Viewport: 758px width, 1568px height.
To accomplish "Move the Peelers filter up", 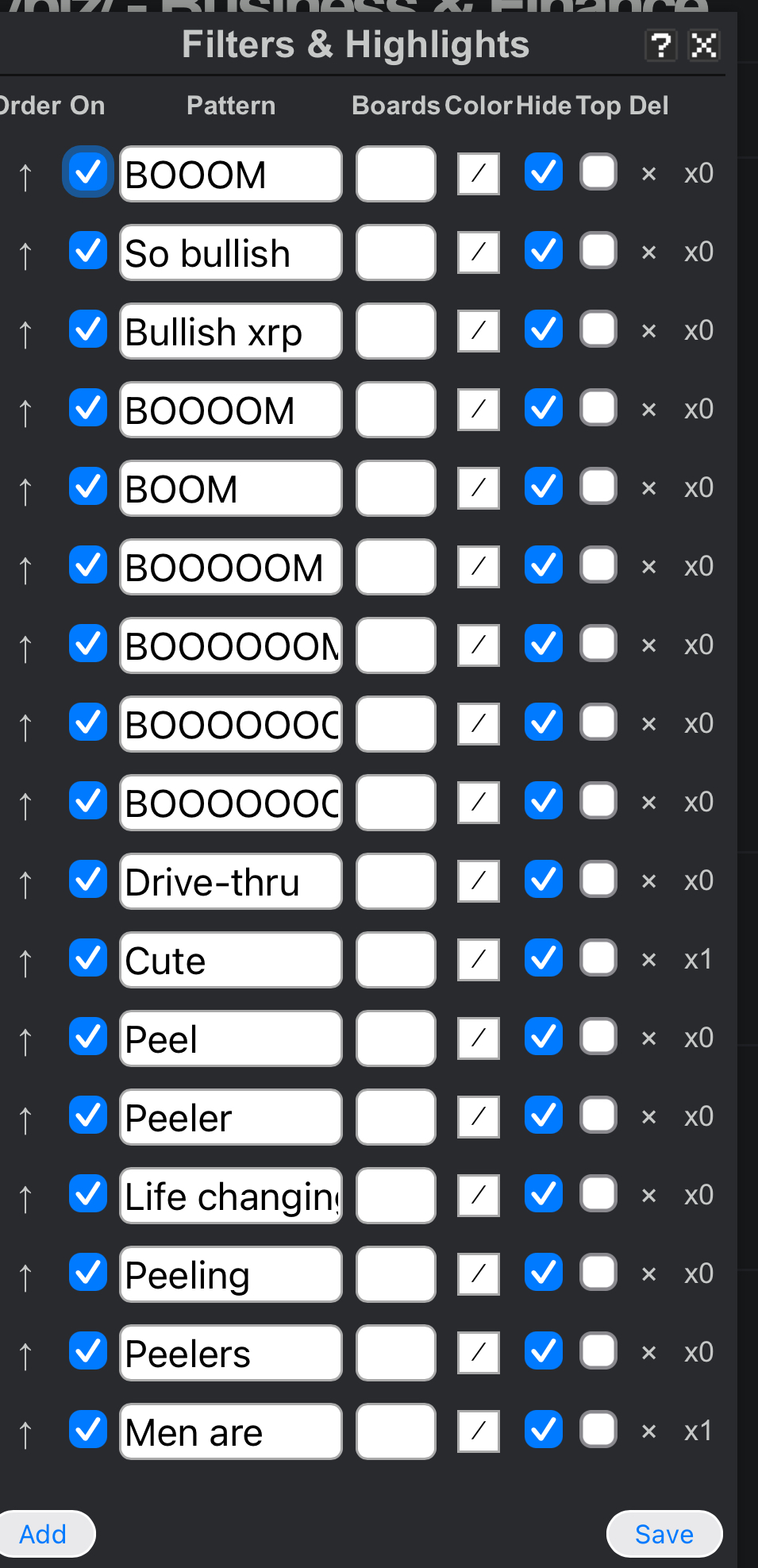I will click(x=25, y=1354).
